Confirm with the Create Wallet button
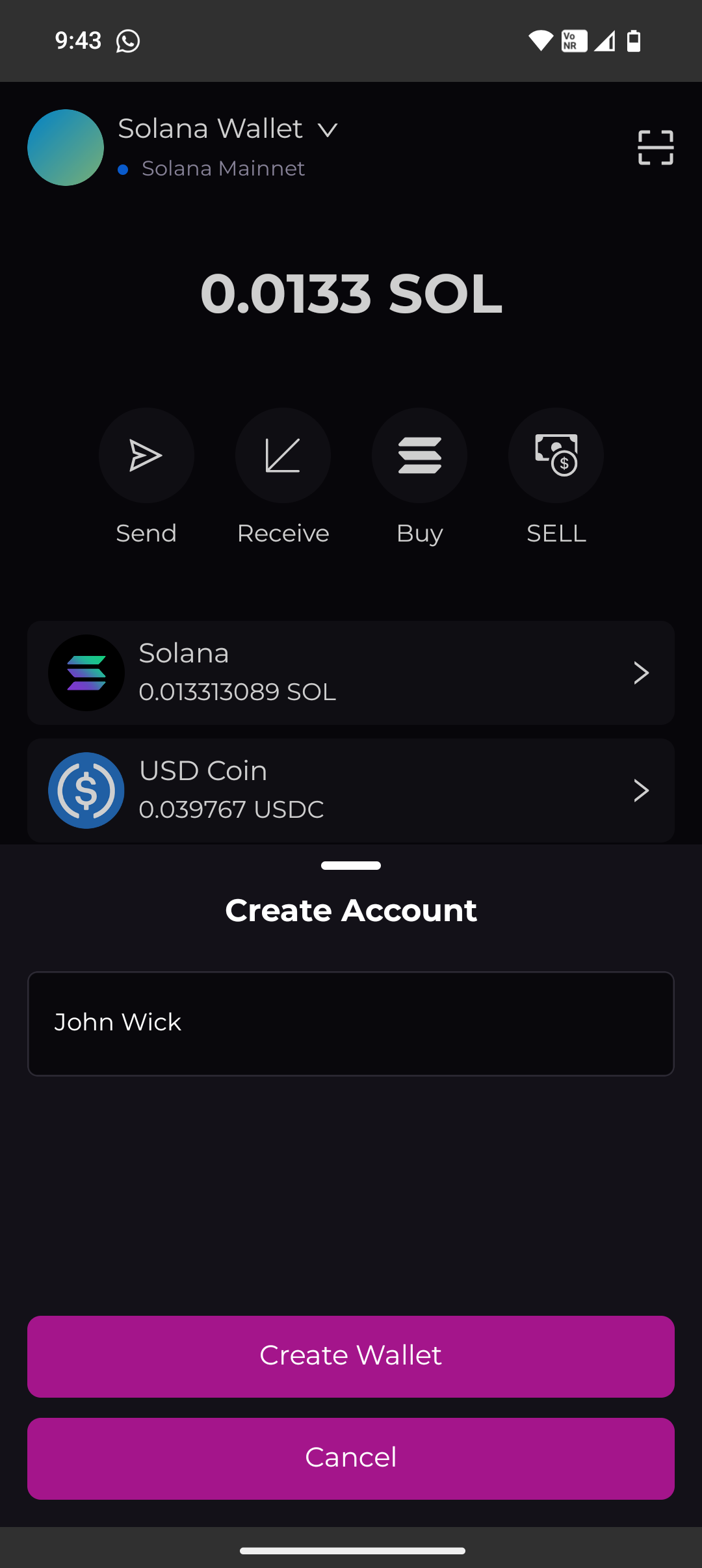This screenshot has width=702, height=1568. [351, 1356]
